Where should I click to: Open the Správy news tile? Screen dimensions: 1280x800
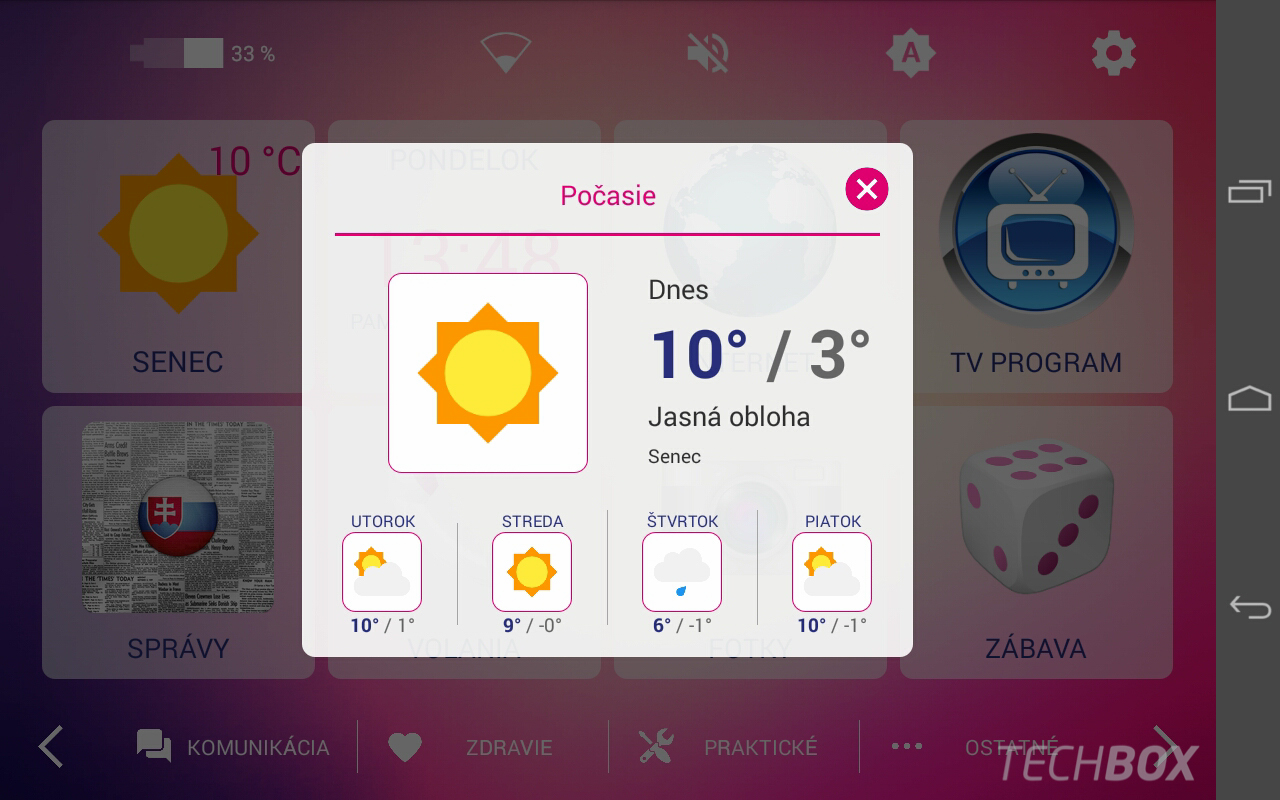tap(177, 542)
